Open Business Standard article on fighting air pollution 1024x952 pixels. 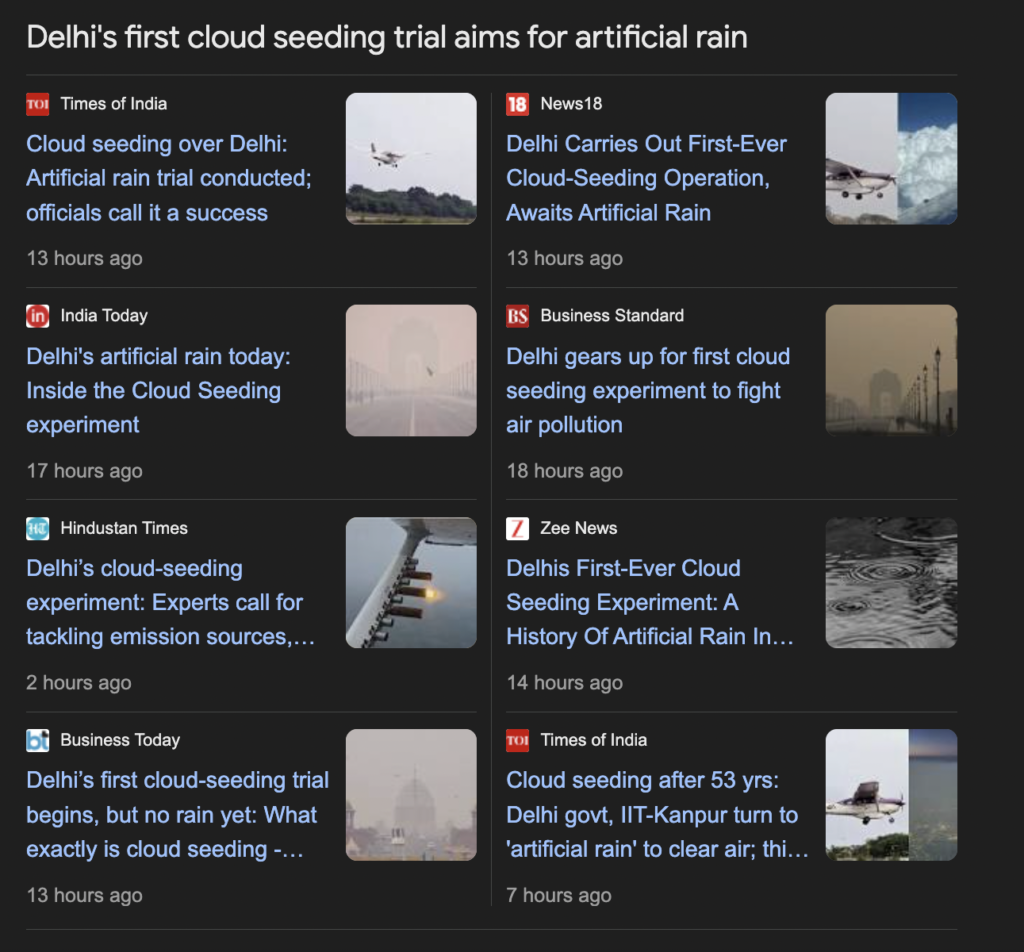coord(647,390)
